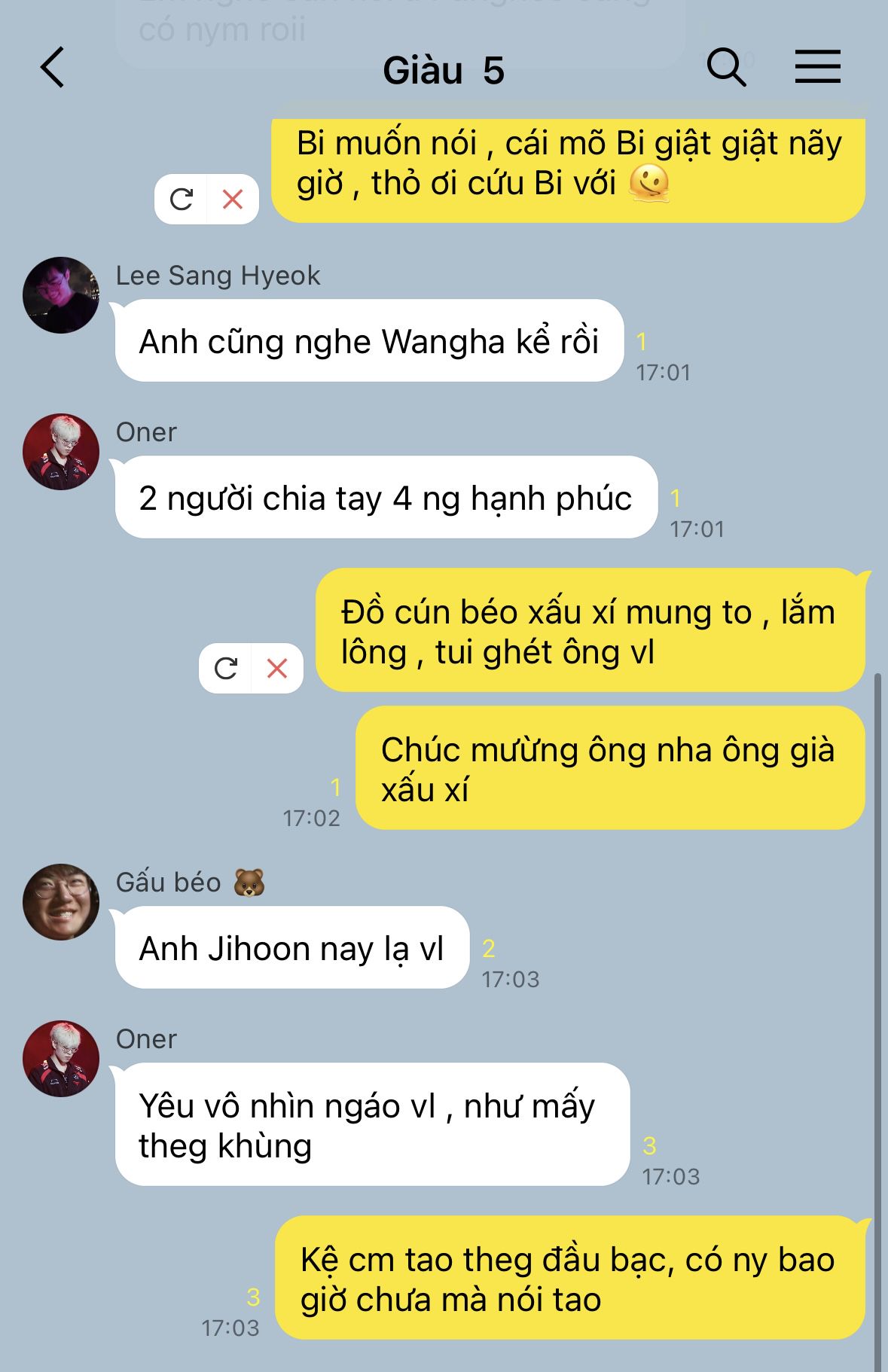Image resolution: width=888 pixels, height=1372 pixels.
Task: Delete the failed 'Bi muốn nói' message
Action: pos(233,200)
